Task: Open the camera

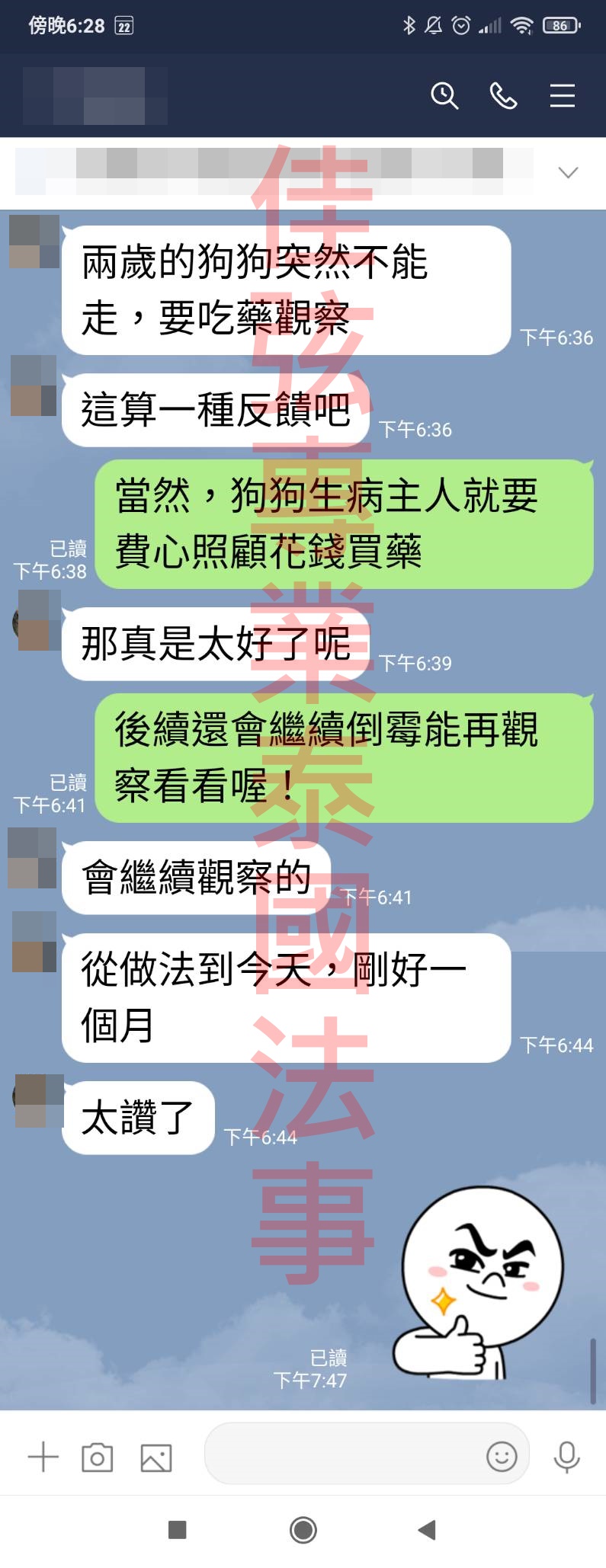Action: point(98,1457)
